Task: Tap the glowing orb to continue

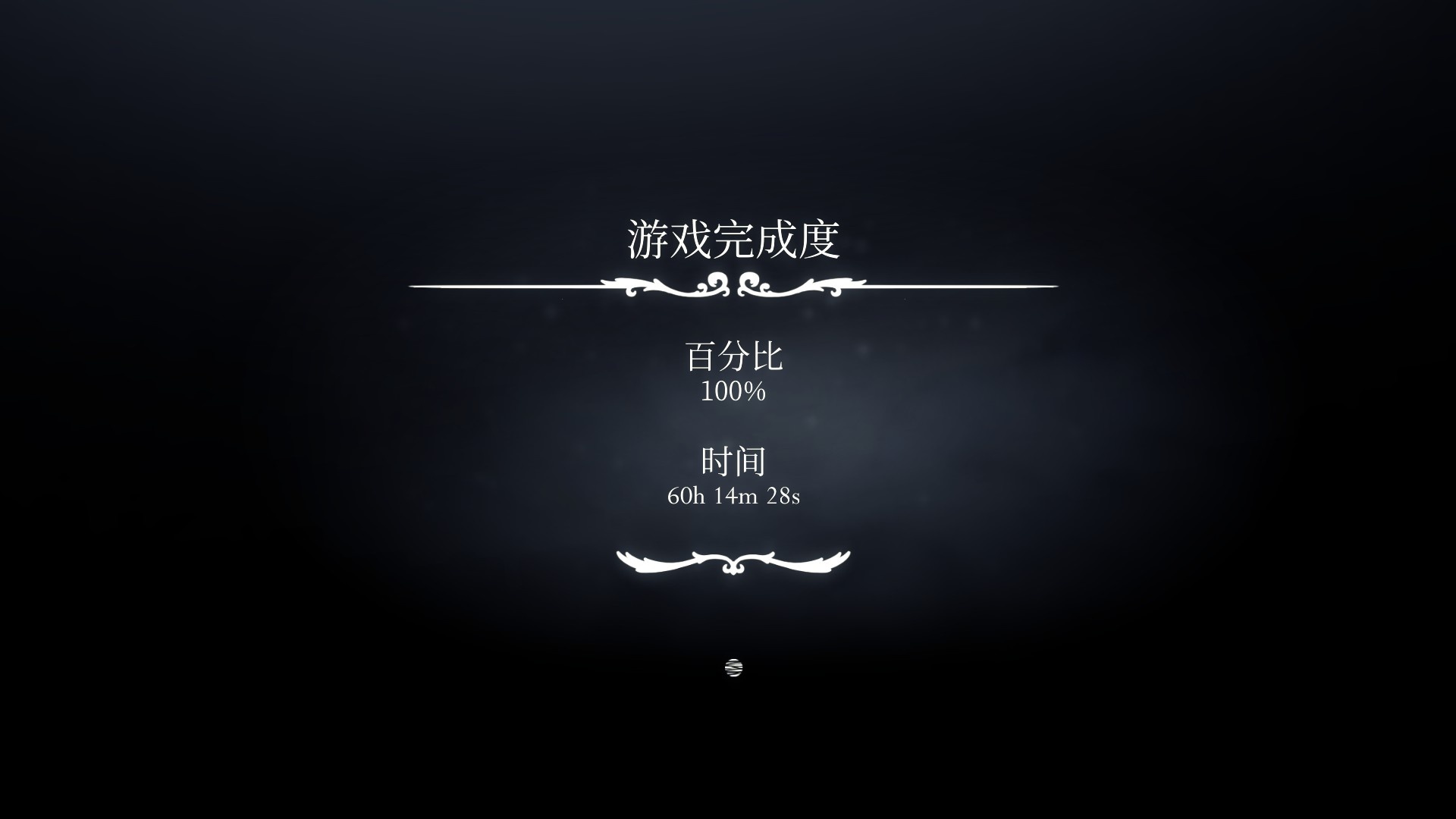Action: (x=733, y=667)
